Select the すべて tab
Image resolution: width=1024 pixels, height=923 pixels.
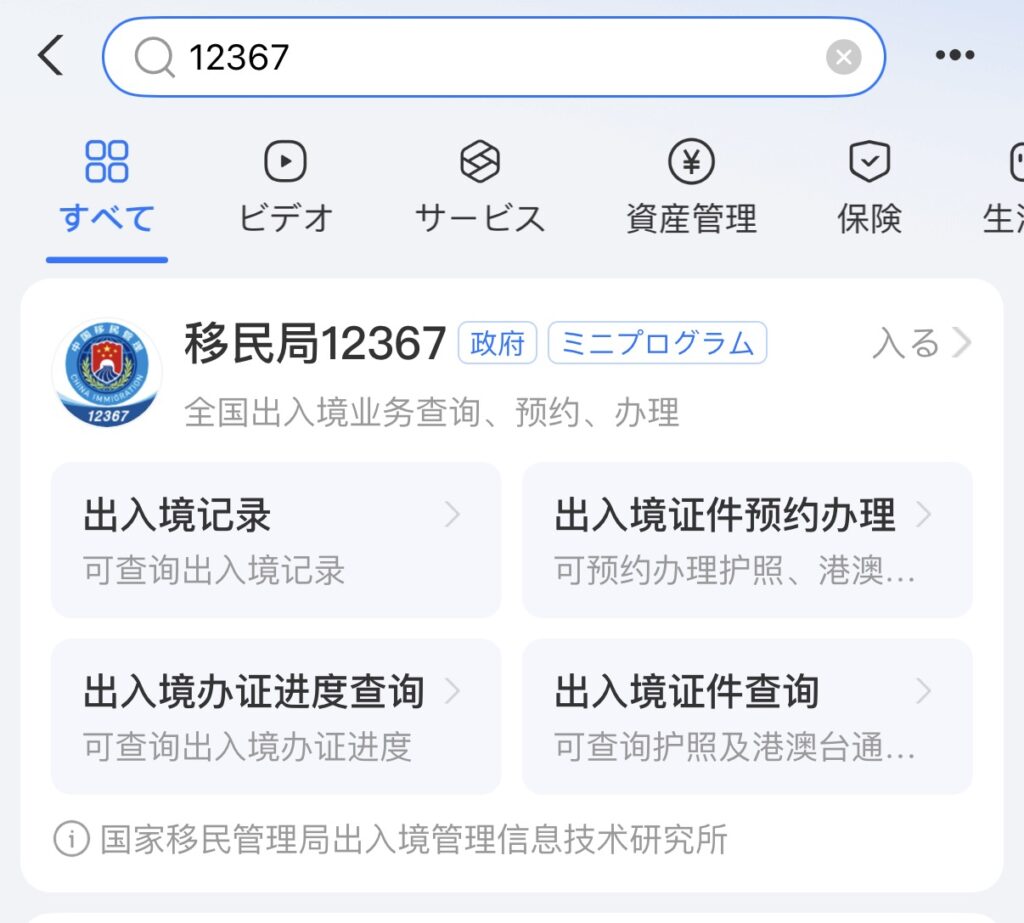pyautogui.click(x=107, y=188)
